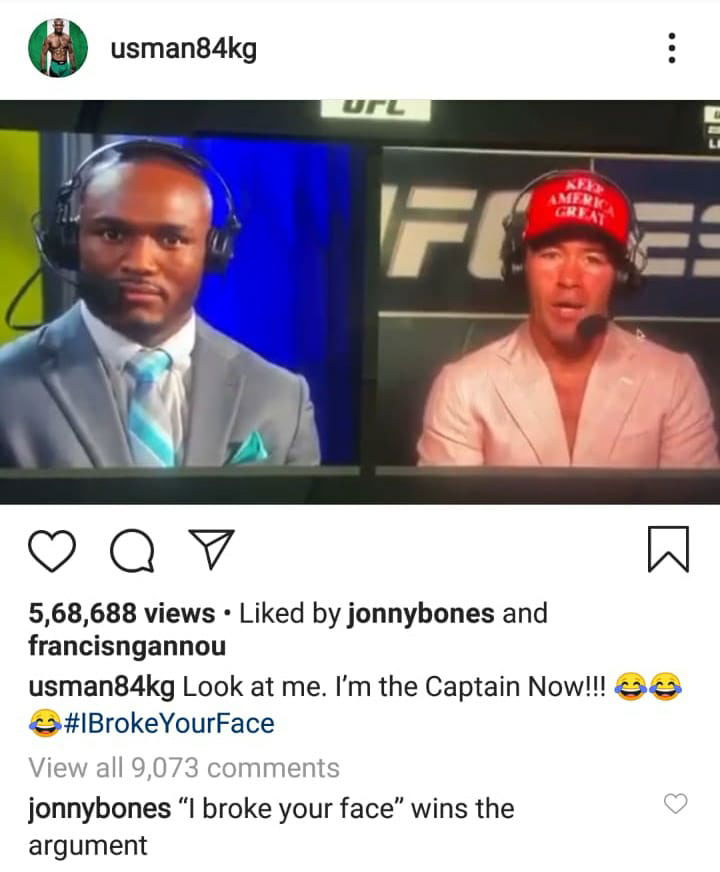Share the post via paper plane icon
Image resolution: width=720 pixels, height=872 pixels.
(x=211, y=551)
